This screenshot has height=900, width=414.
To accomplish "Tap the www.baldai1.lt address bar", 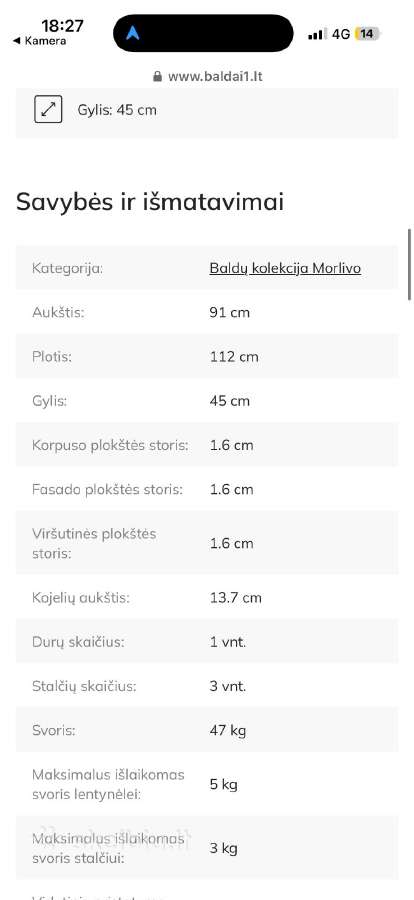I will [x=208, y=76].
